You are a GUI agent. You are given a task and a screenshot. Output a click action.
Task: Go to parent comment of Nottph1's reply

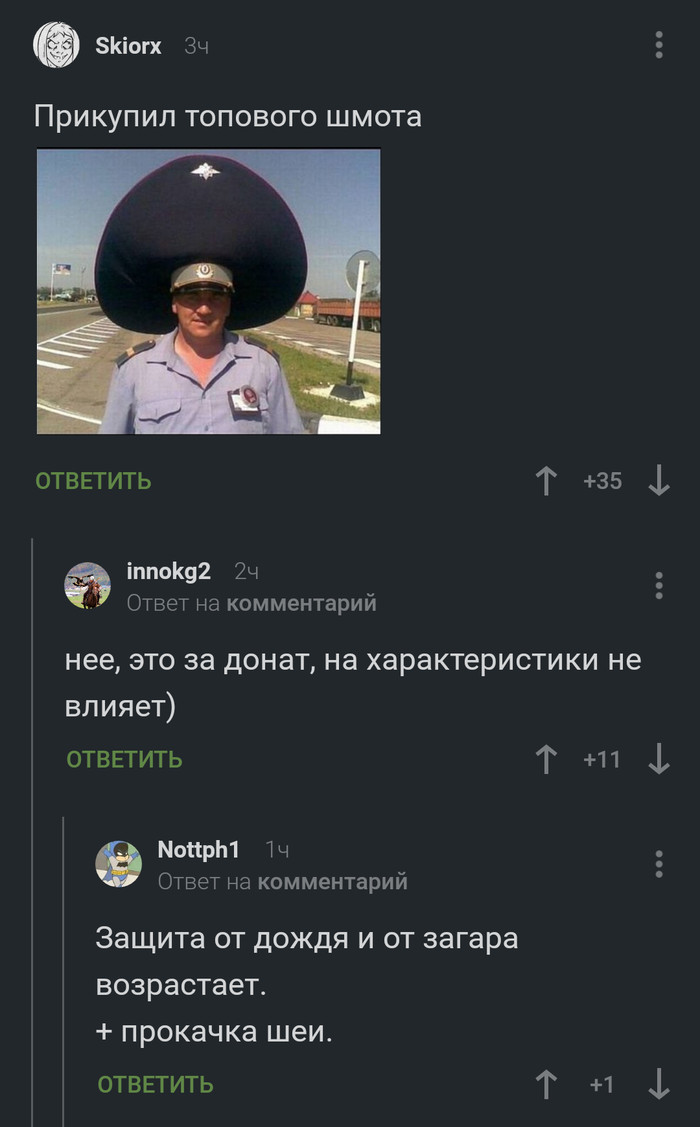(332, 882)
